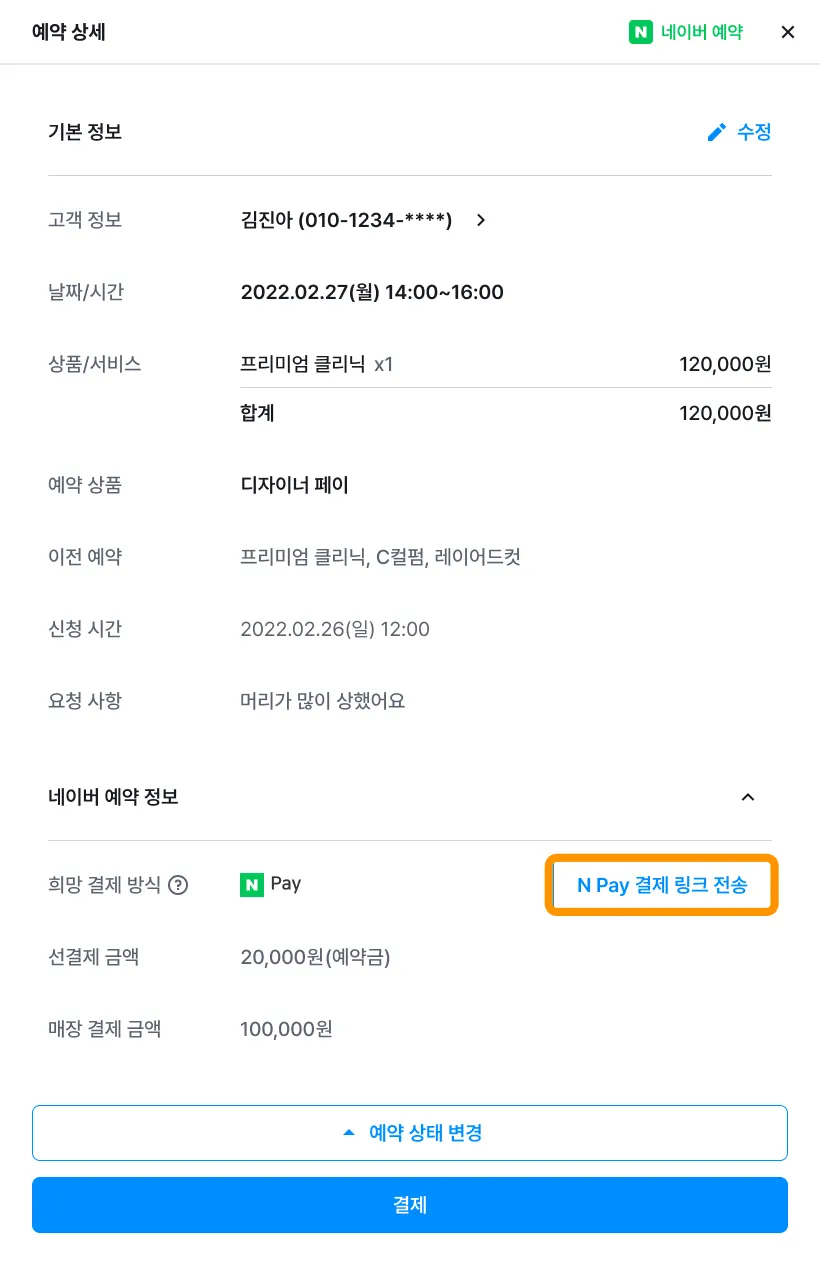Viewport: 820px width, 1265px height.
Task: Open 예약 상태 변경 options
Action: (x=410, y=1133)
